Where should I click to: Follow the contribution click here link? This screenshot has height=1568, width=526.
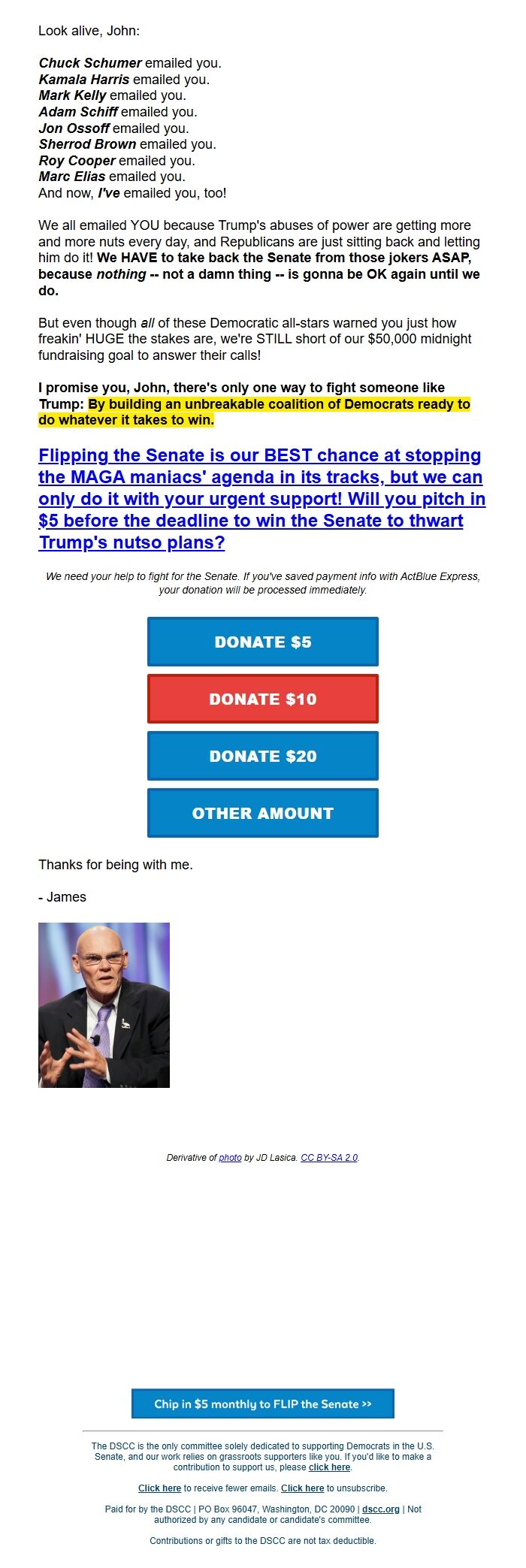(329, 1467)
